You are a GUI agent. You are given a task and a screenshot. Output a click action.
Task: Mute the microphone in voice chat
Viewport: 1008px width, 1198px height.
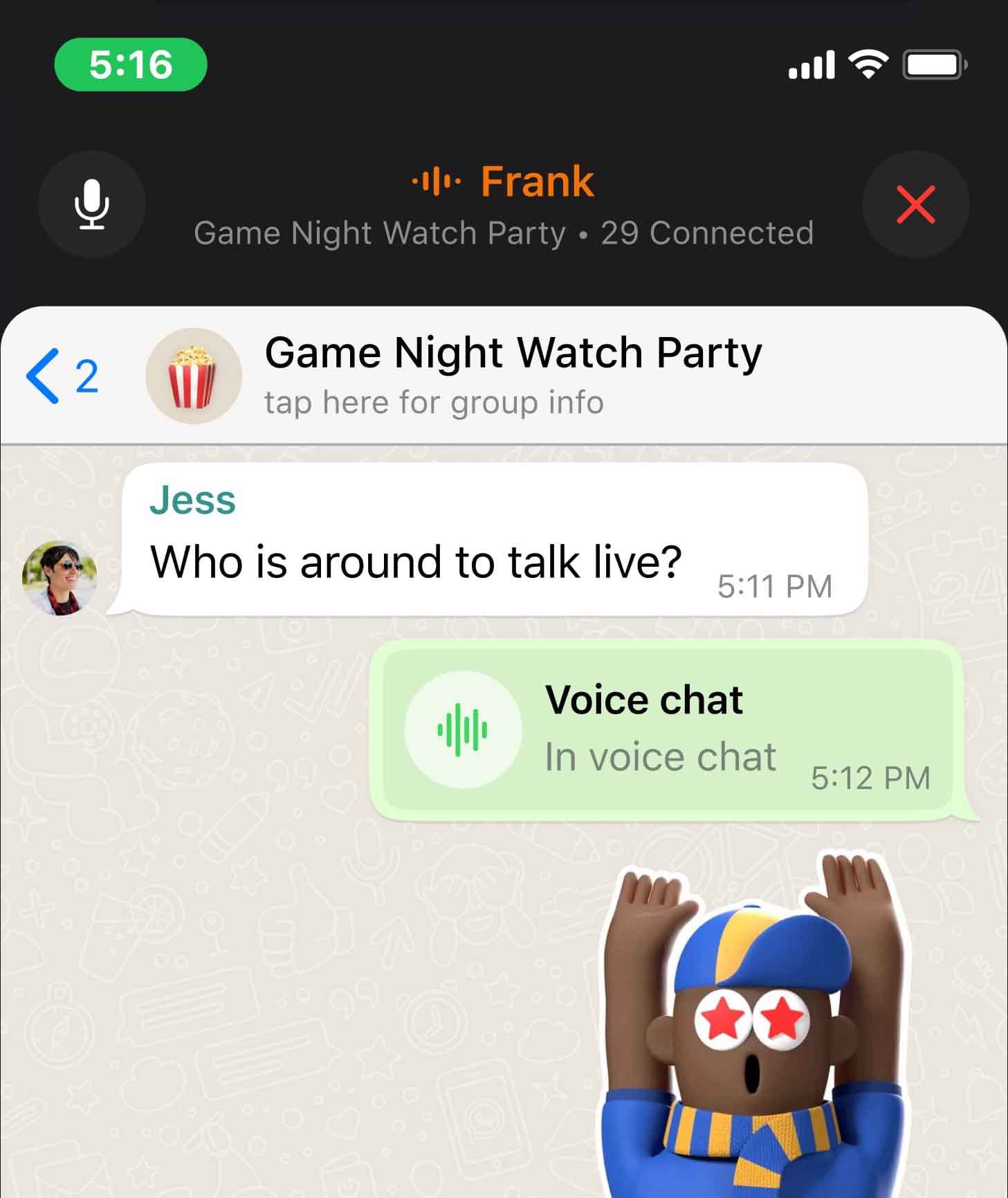(91, 204)
